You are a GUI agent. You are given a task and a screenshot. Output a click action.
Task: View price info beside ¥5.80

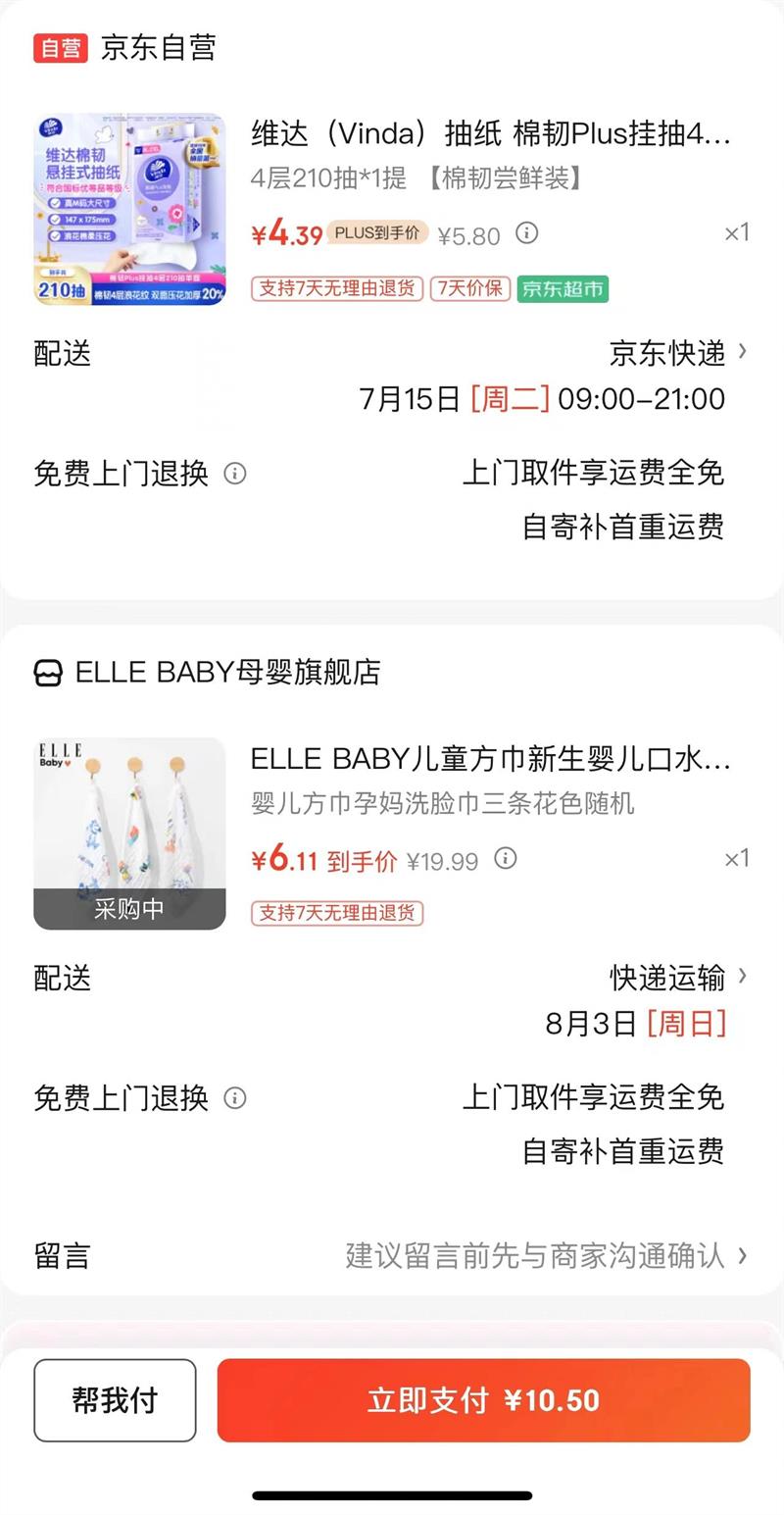527,233
